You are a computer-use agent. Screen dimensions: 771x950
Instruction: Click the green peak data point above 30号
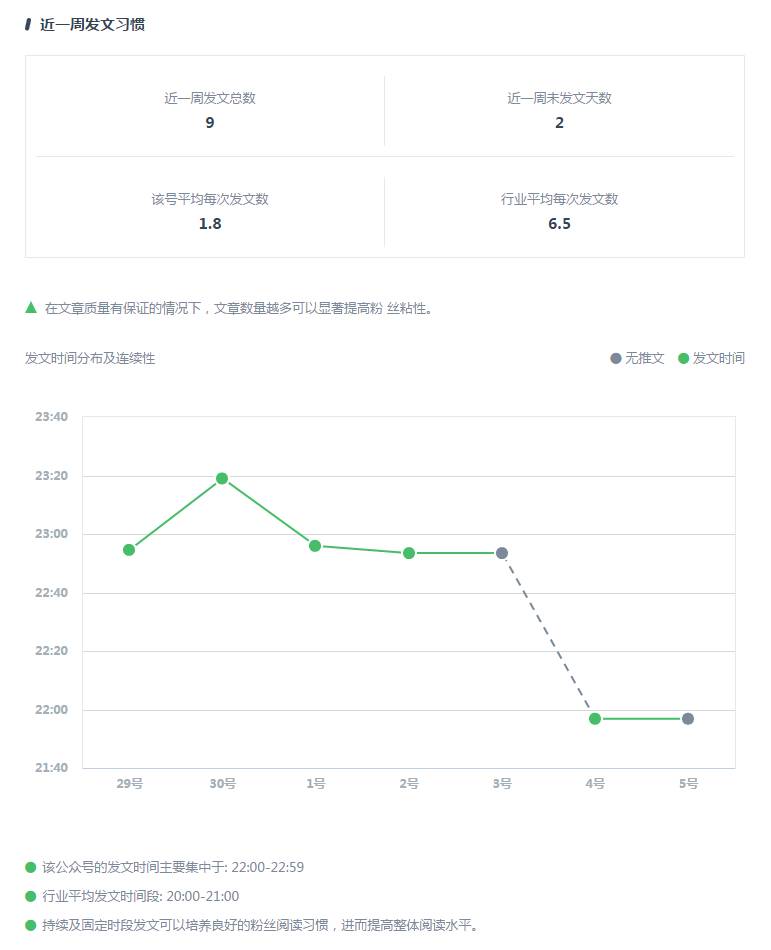[x=221, y=478]
